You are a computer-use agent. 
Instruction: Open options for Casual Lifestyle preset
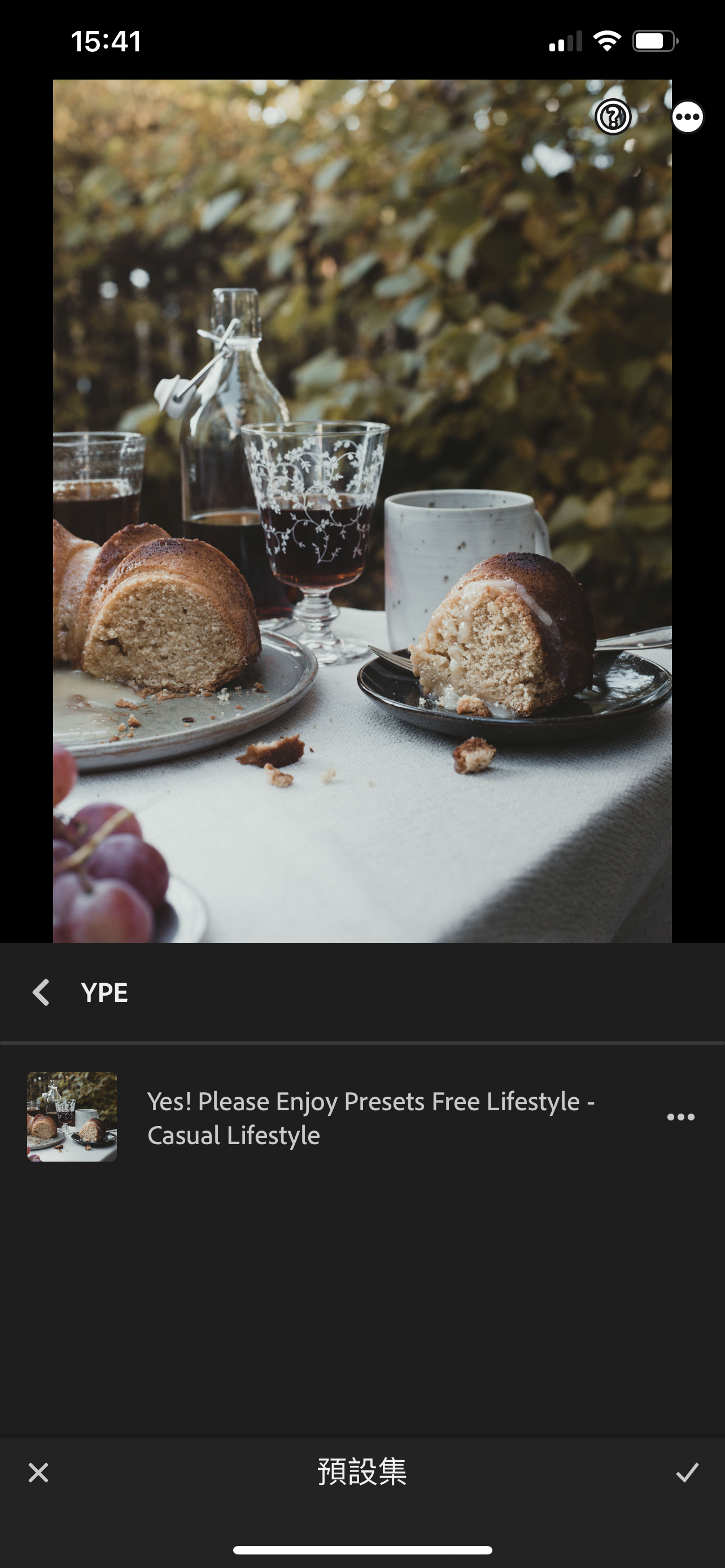(680, 1117)
